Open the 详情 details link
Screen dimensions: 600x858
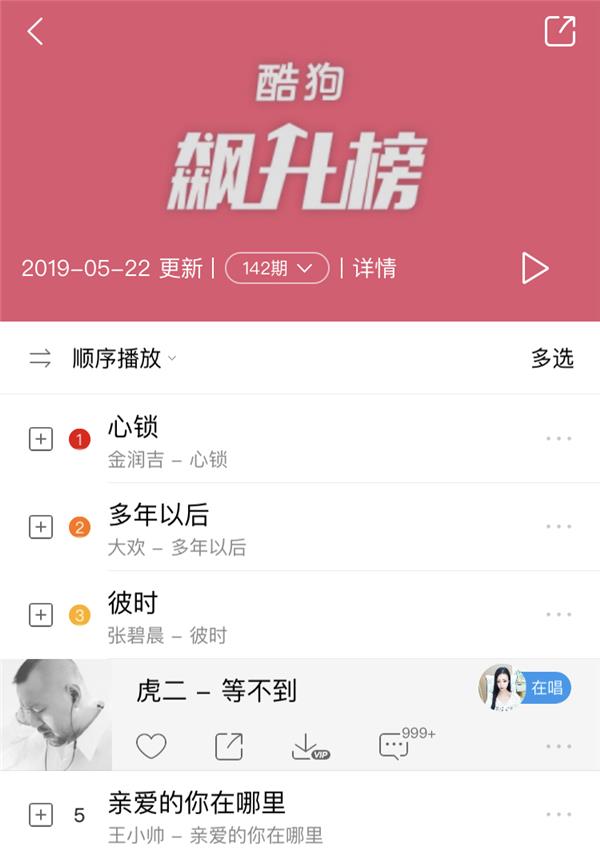(x=375, y=268)
